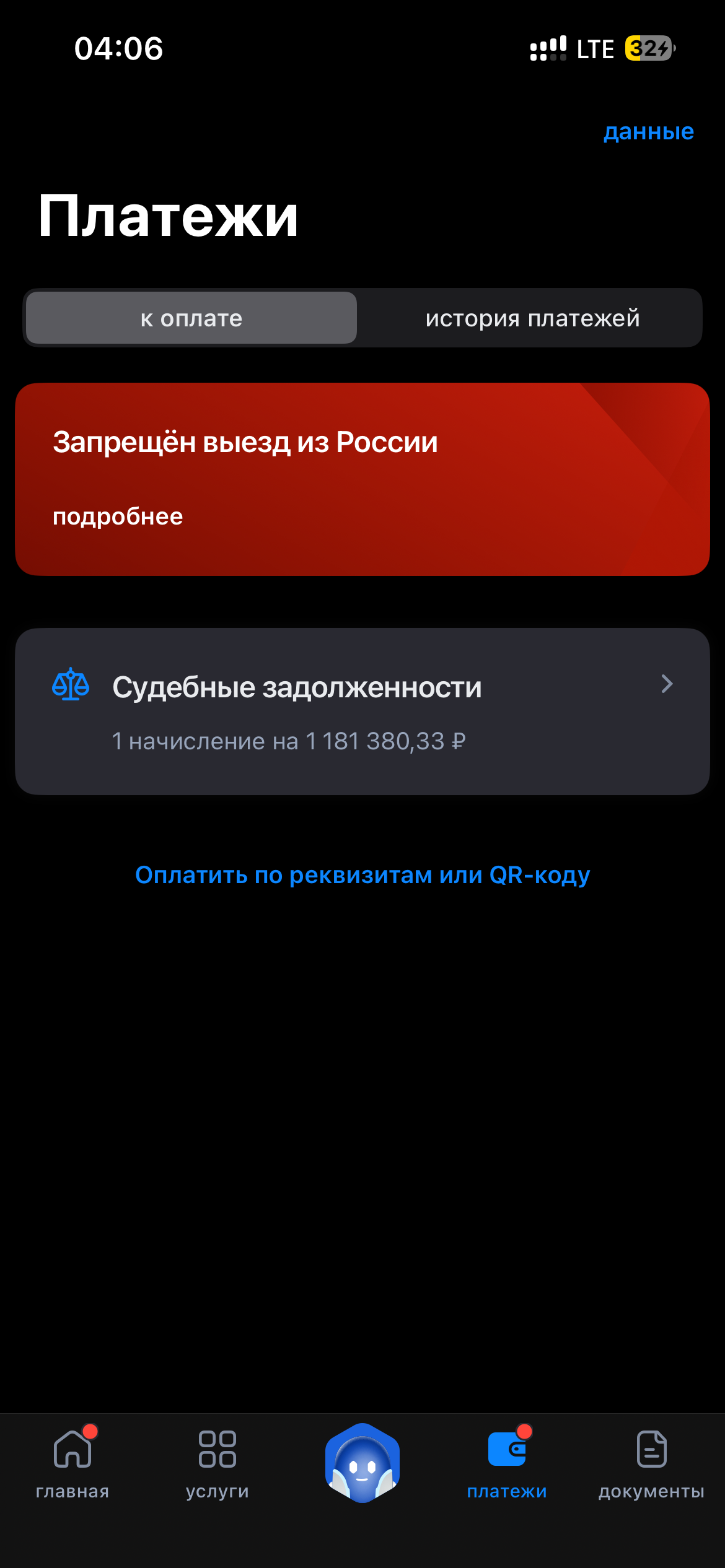Expand Судебные задолженности via the chevron

tap(667, 684)
